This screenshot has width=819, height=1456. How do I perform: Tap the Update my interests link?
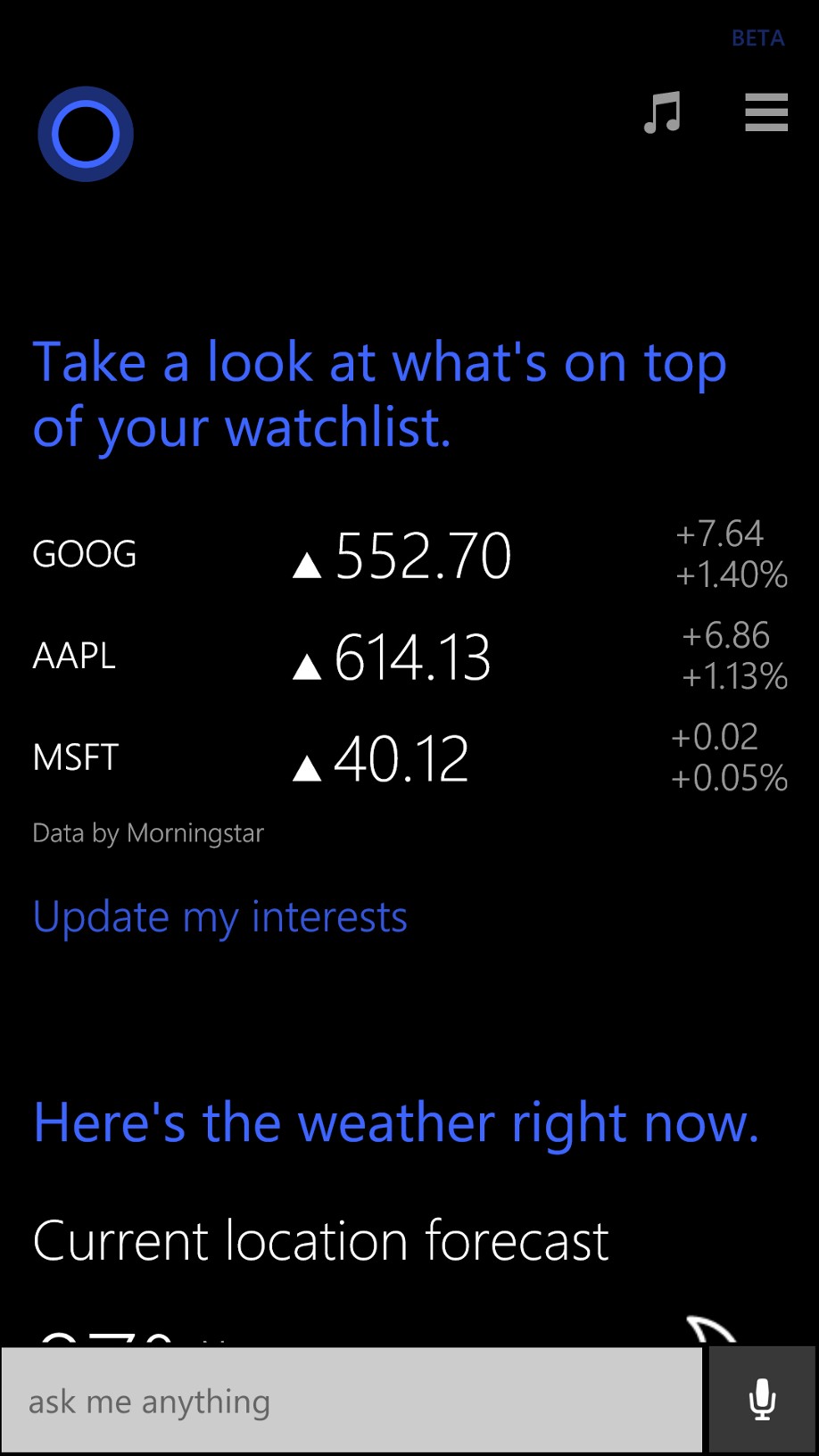tap(219, 917)
